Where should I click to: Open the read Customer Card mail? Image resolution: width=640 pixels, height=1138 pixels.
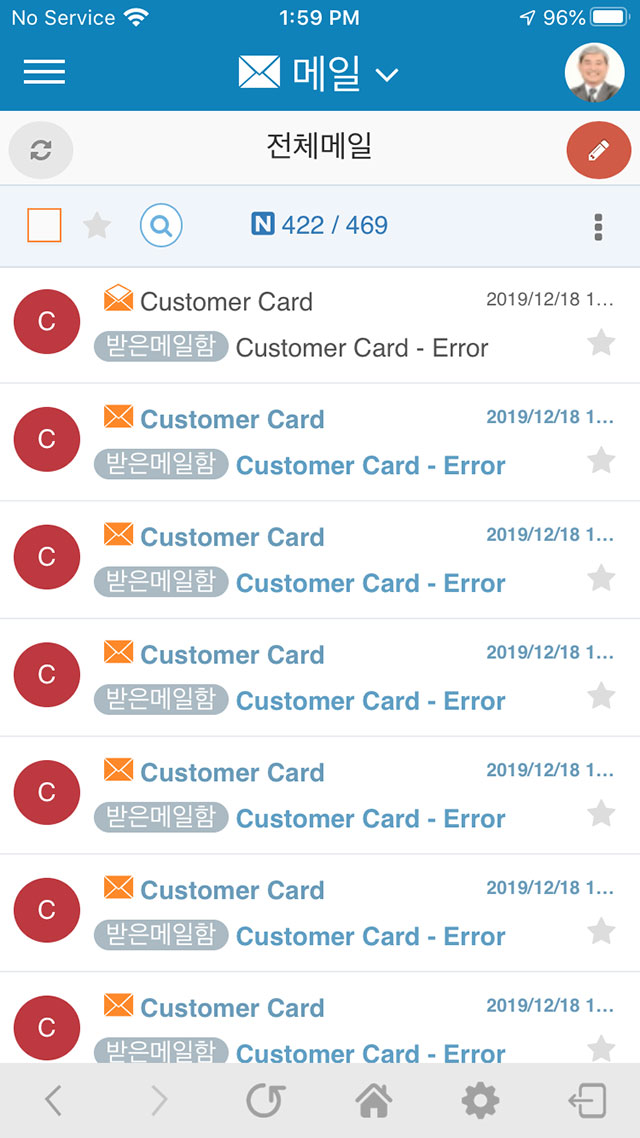[320, 324]
